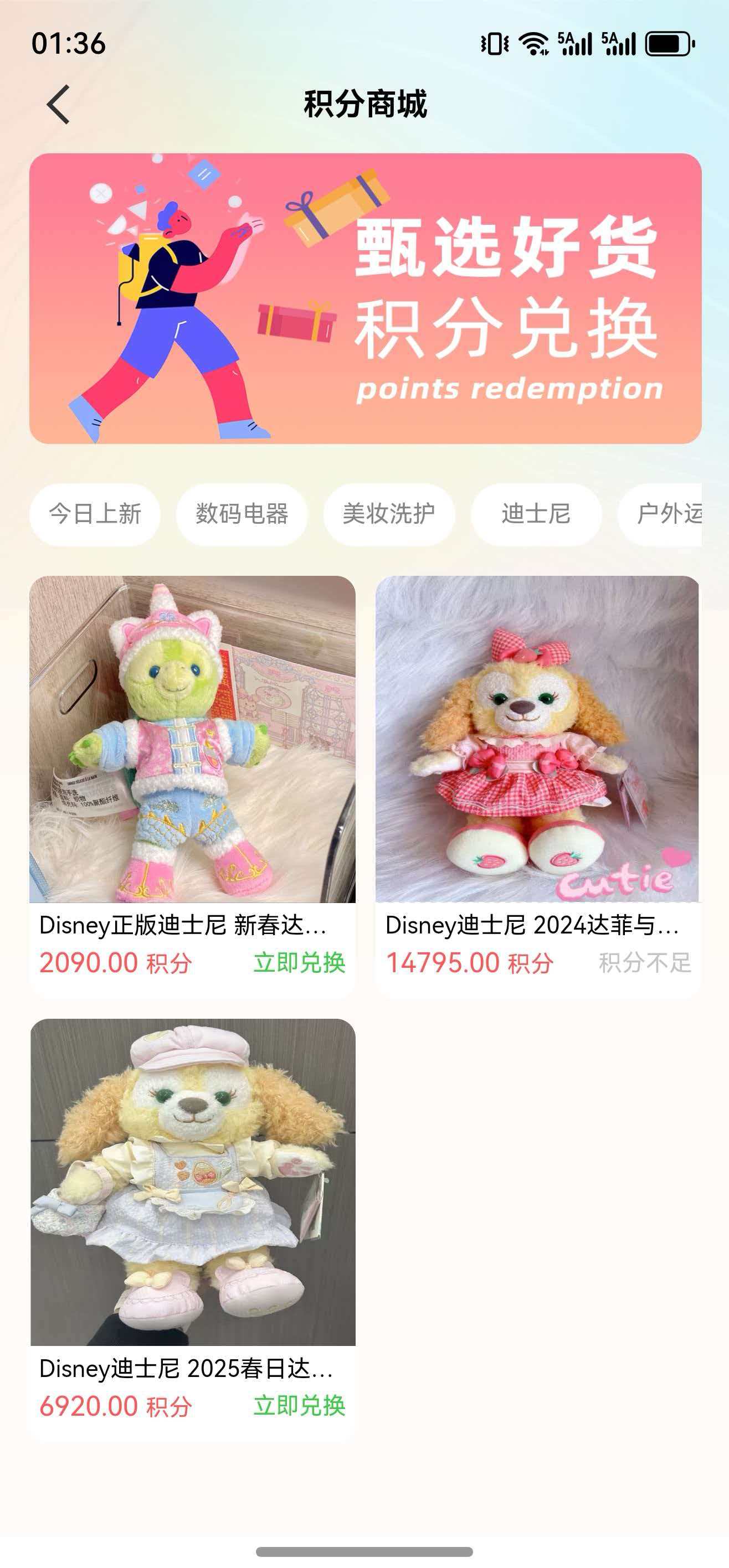Viewport: 729px width, 1568px height.
Task: Open the Disney迪士尼 2024达菲与 product card
Action: [x=538, y=785]
